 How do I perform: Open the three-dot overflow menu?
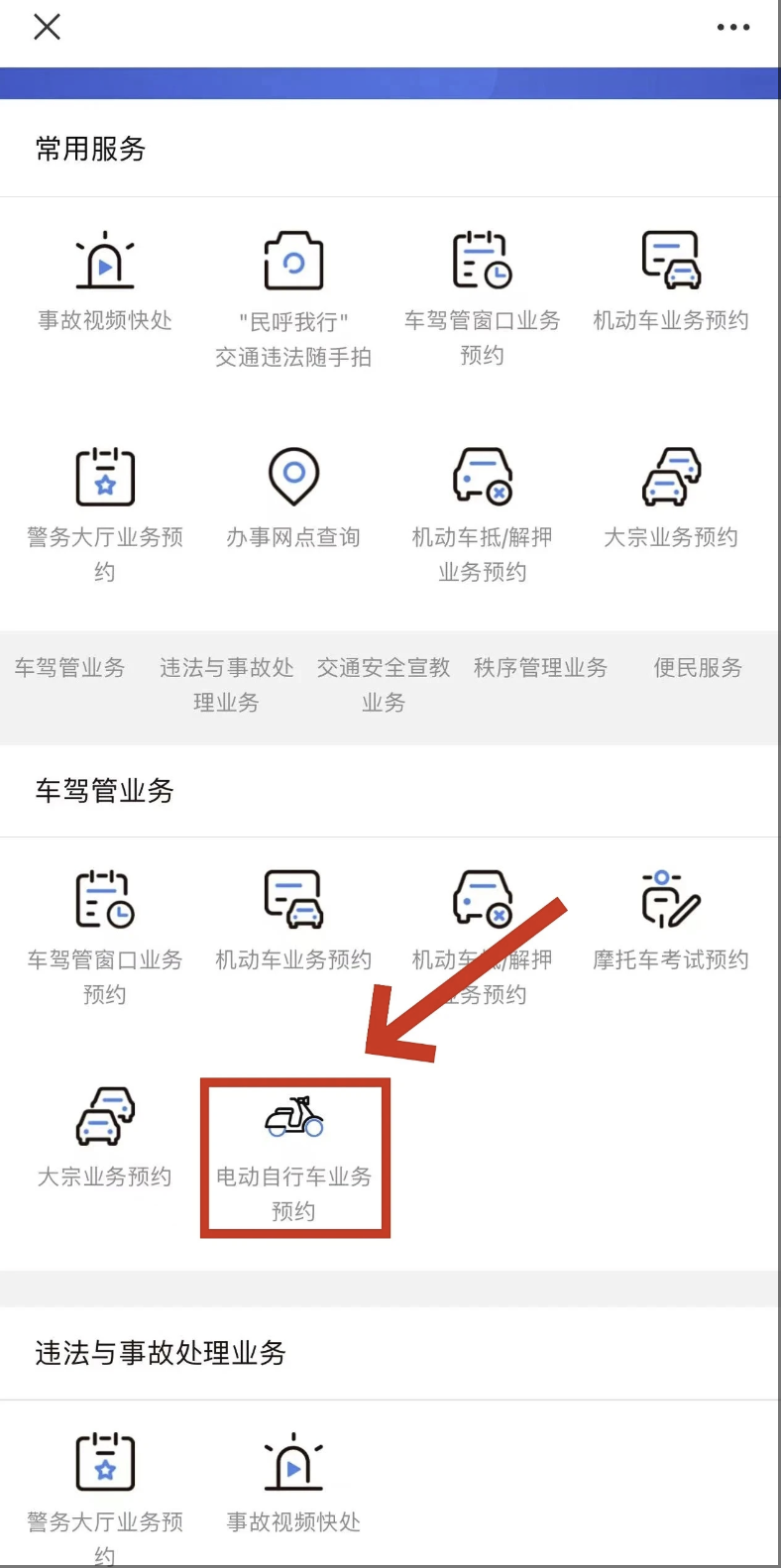[732, 27]
